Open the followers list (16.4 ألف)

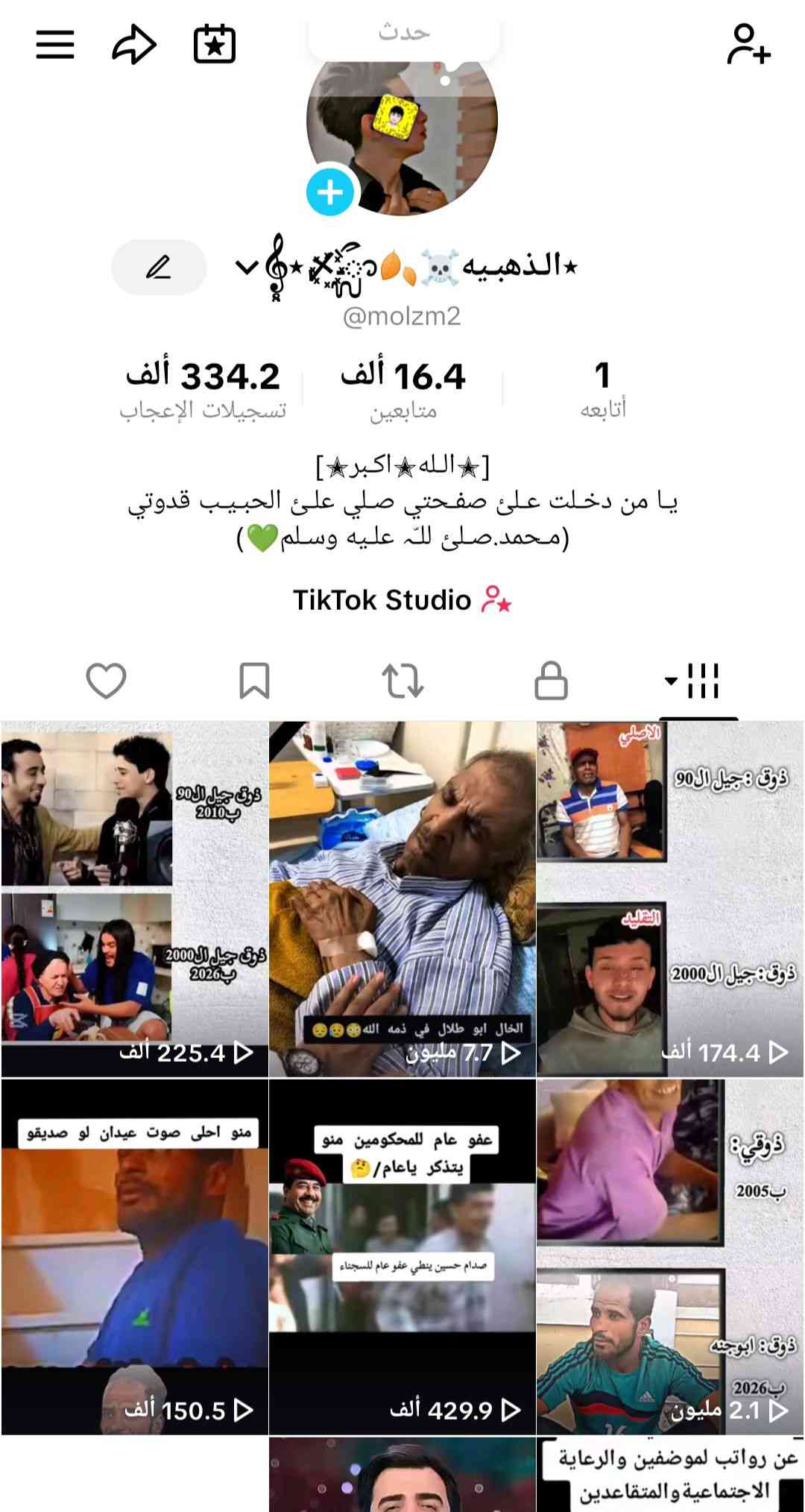[x=403, y=389]
